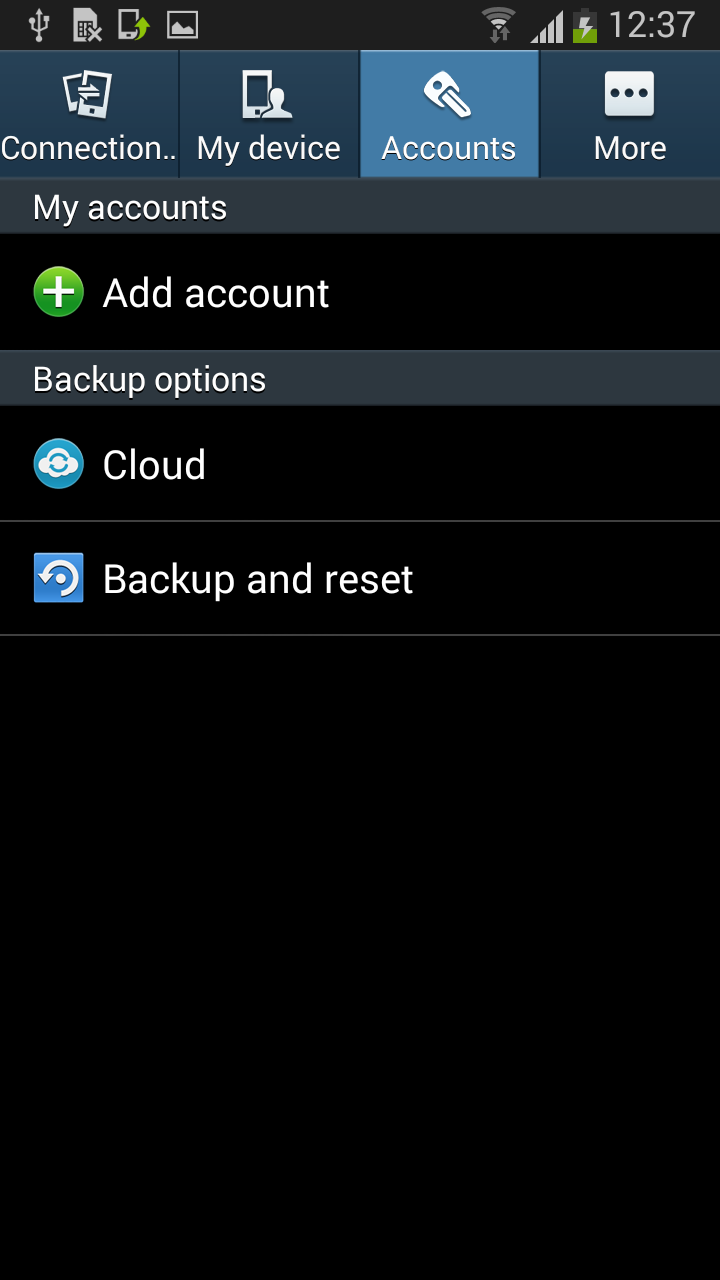Open the My device tab
This screenshot has height=1280, width=720.
(x=269, y=115)
